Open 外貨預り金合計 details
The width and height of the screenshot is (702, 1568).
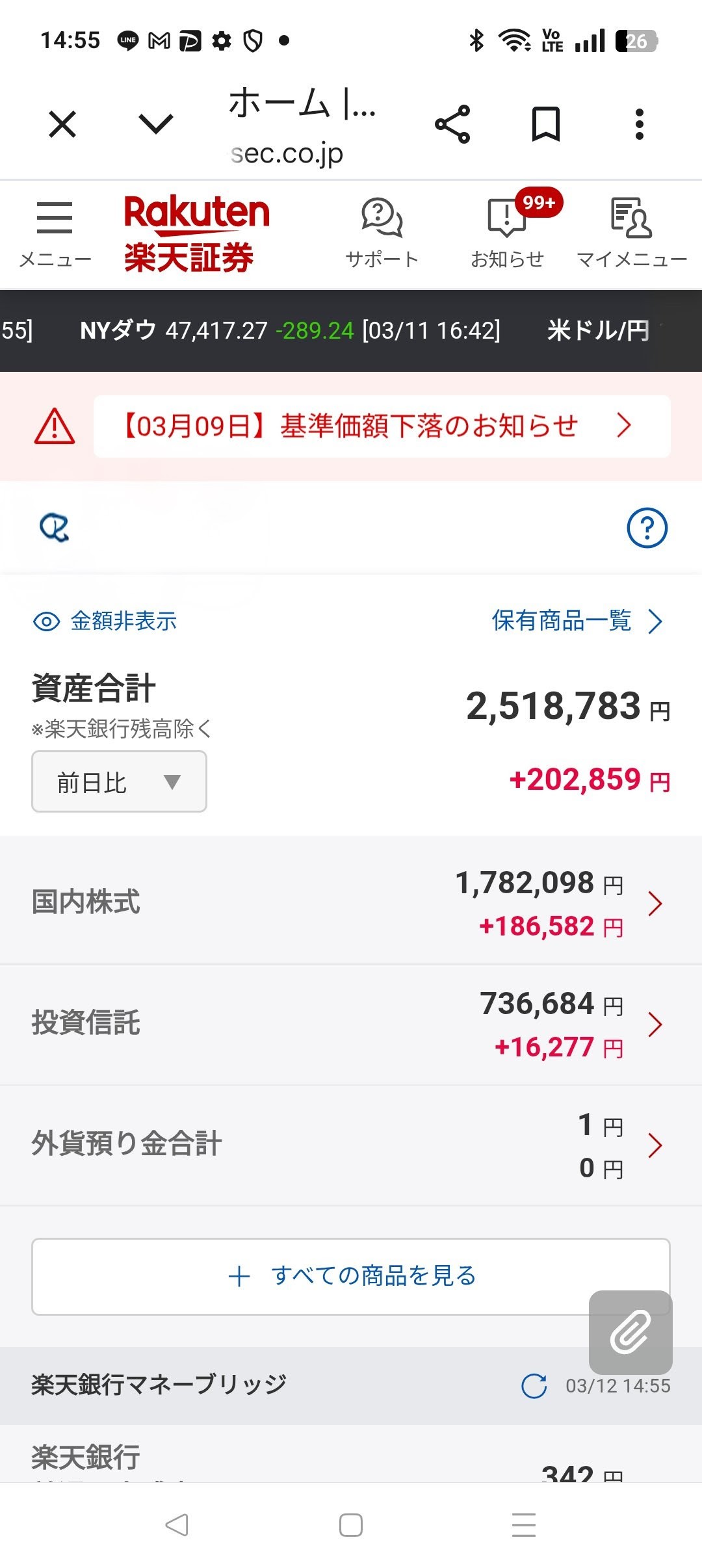[351, 1144]
